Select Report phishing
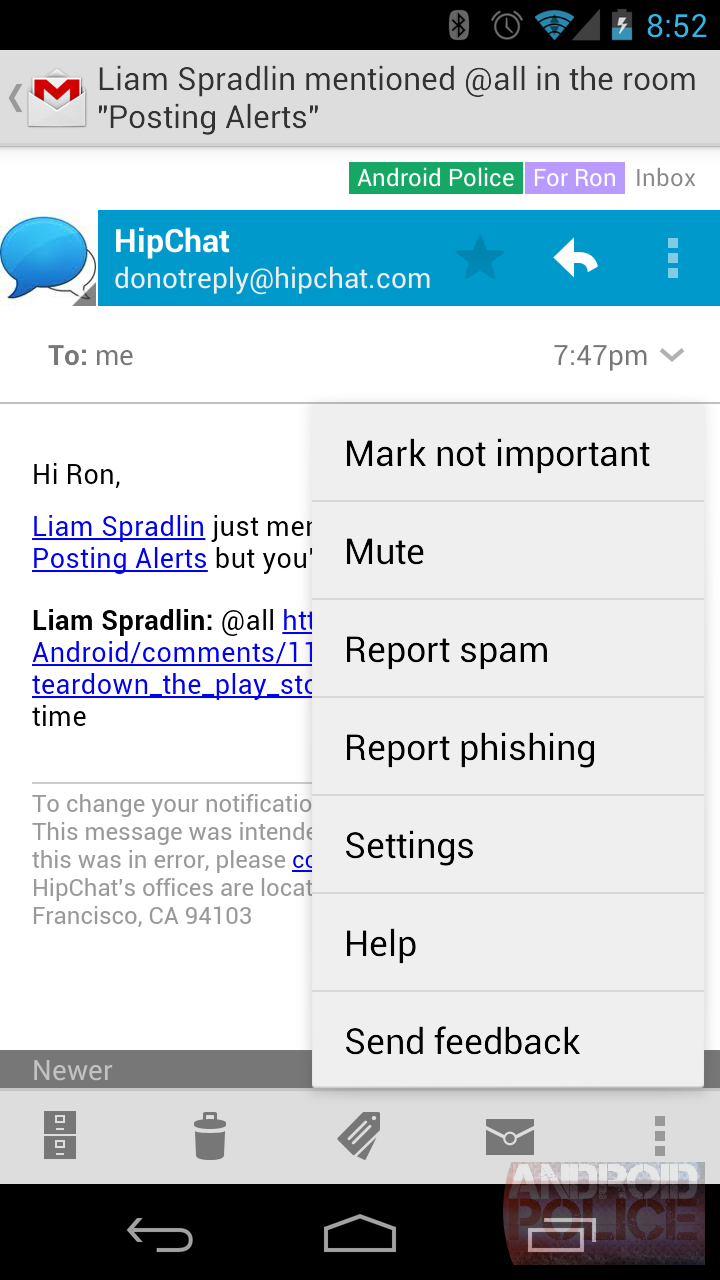This screenshot has height=1280, width=720. (x=508, y=747)
